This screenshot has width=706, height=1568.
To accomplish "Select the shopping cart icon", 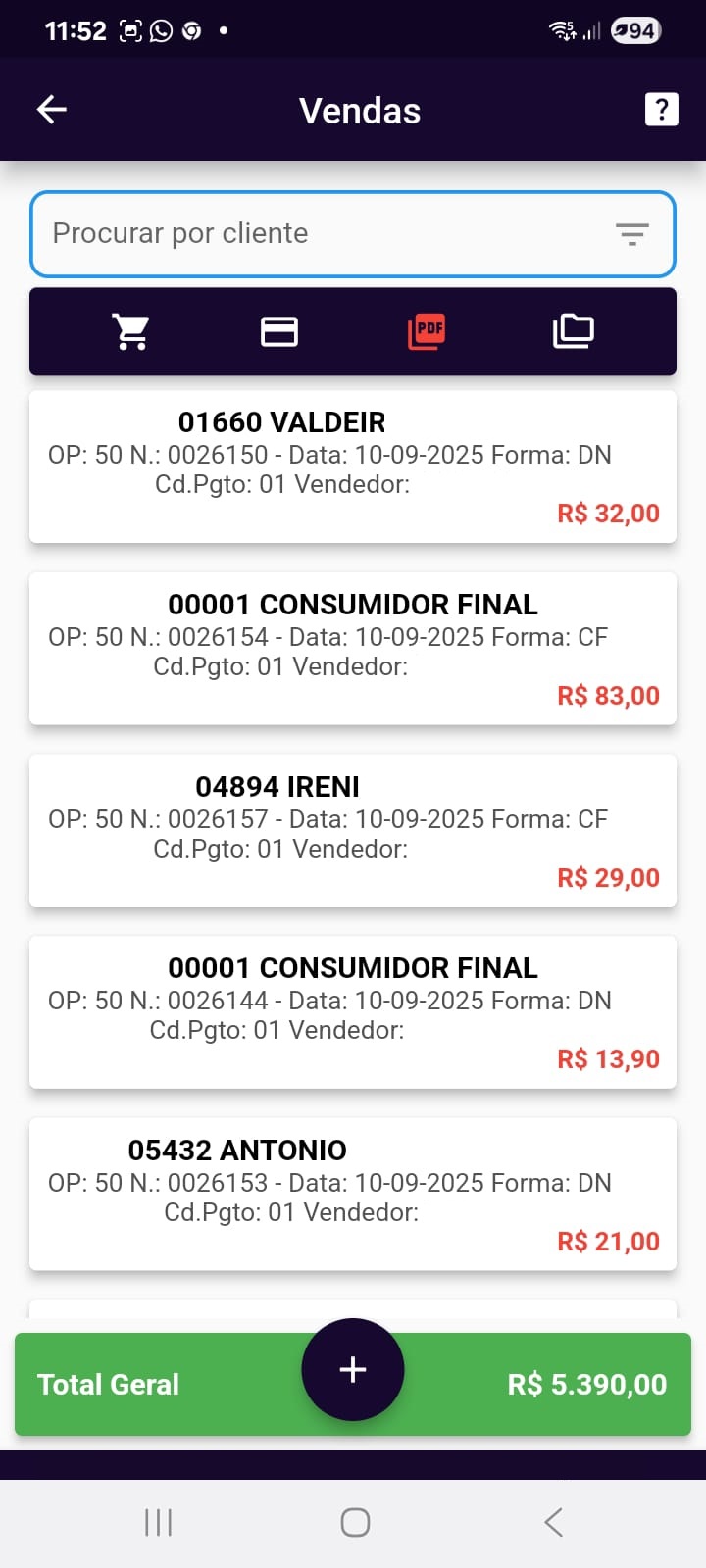I will (132, 331).
